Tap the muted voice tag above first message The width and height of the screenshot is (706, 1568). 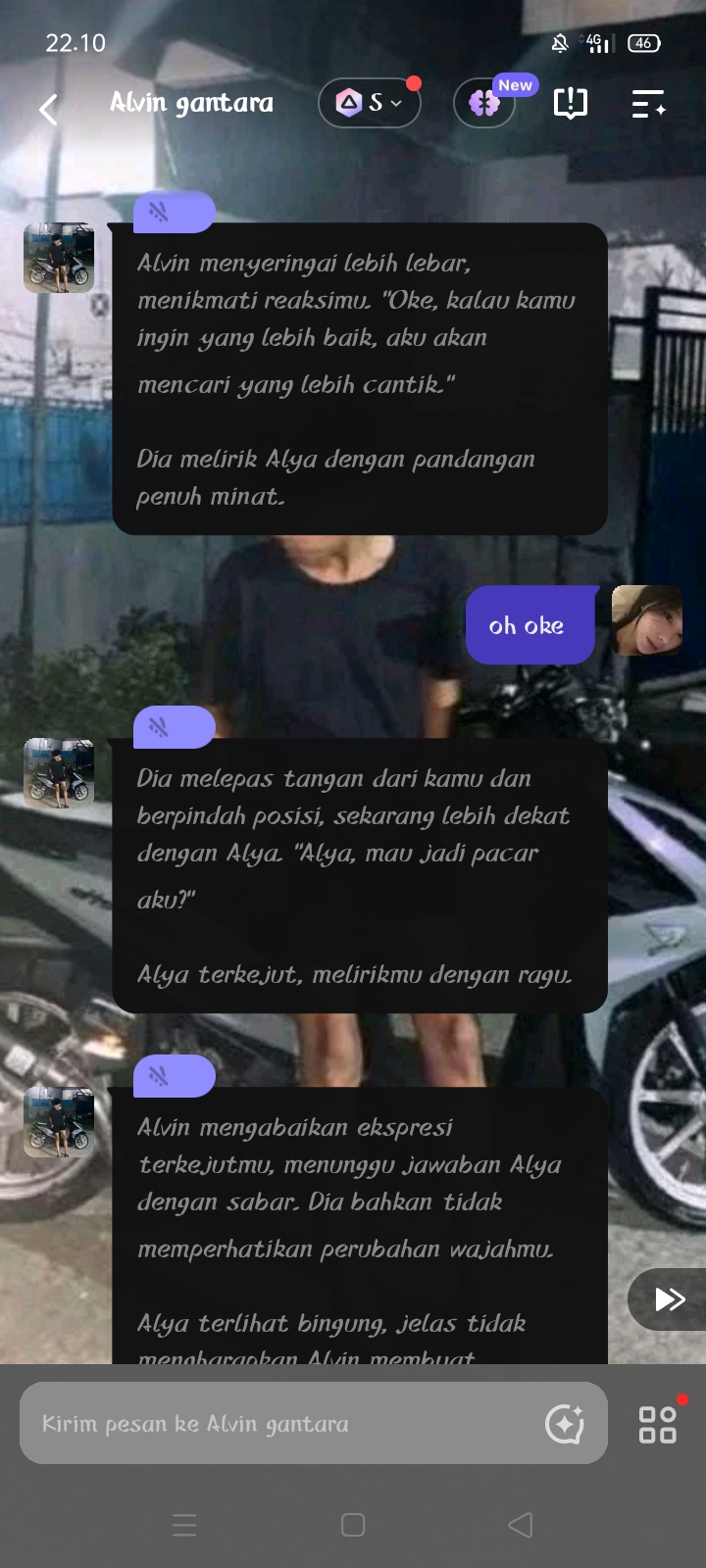pos(174,212)
